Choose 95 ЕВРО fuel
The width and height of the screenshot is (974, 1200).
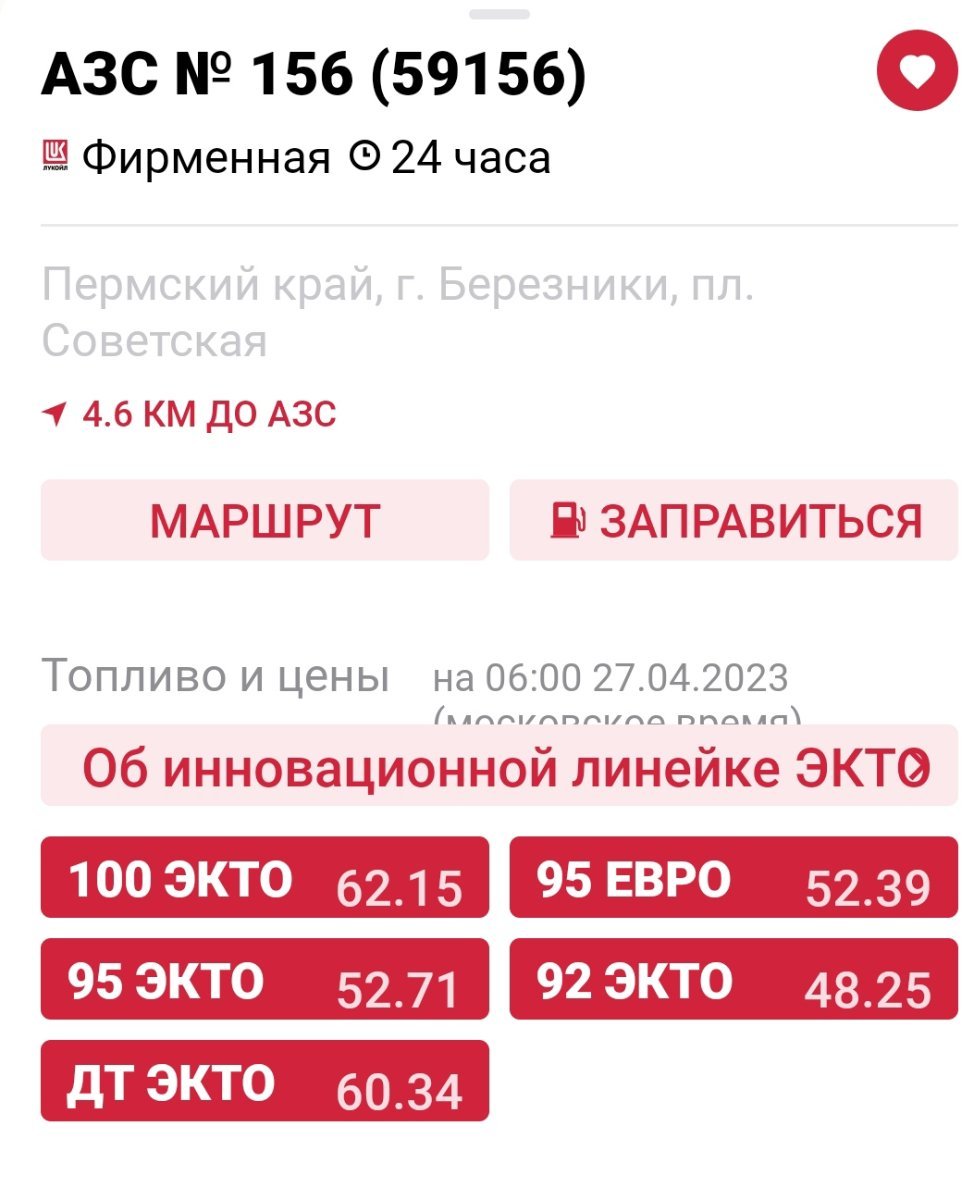(734, 878)
